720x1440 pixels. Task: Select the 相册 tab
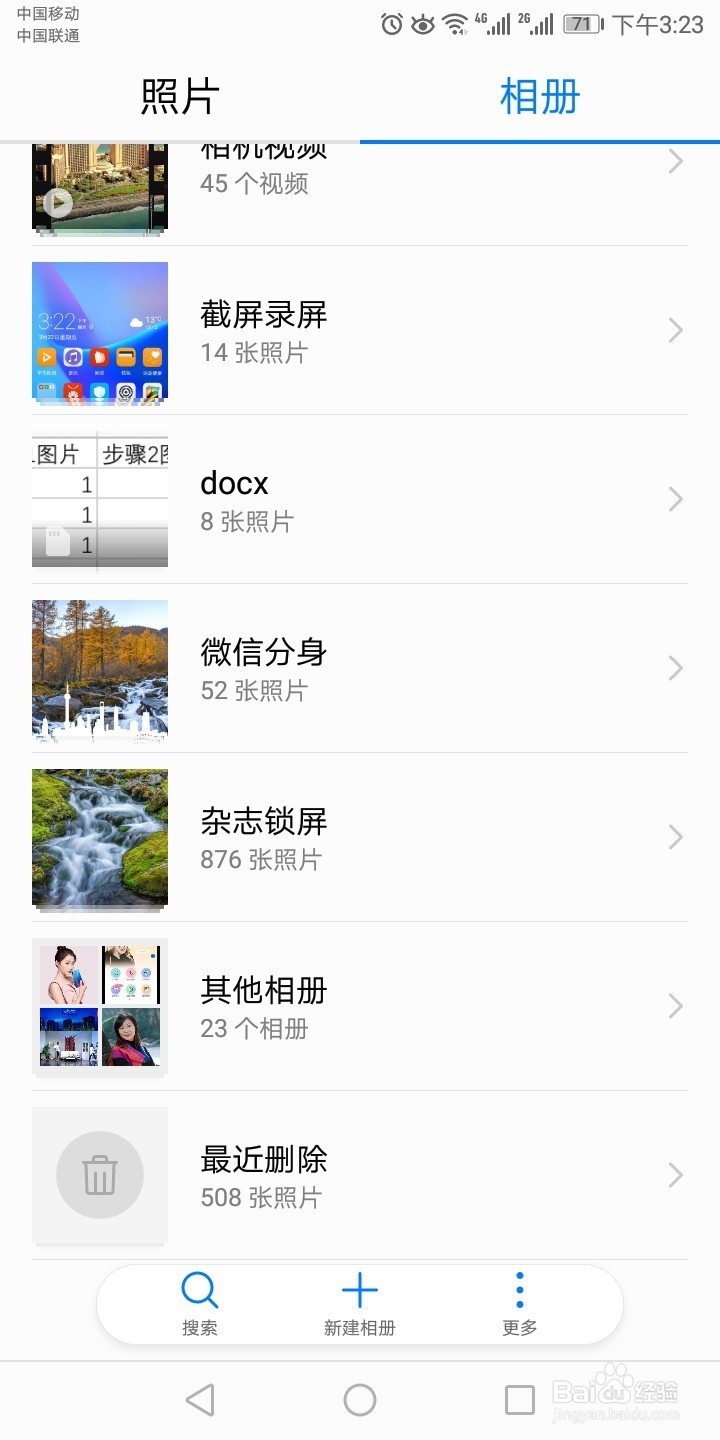pyautogui.click(x=540, y=97)
